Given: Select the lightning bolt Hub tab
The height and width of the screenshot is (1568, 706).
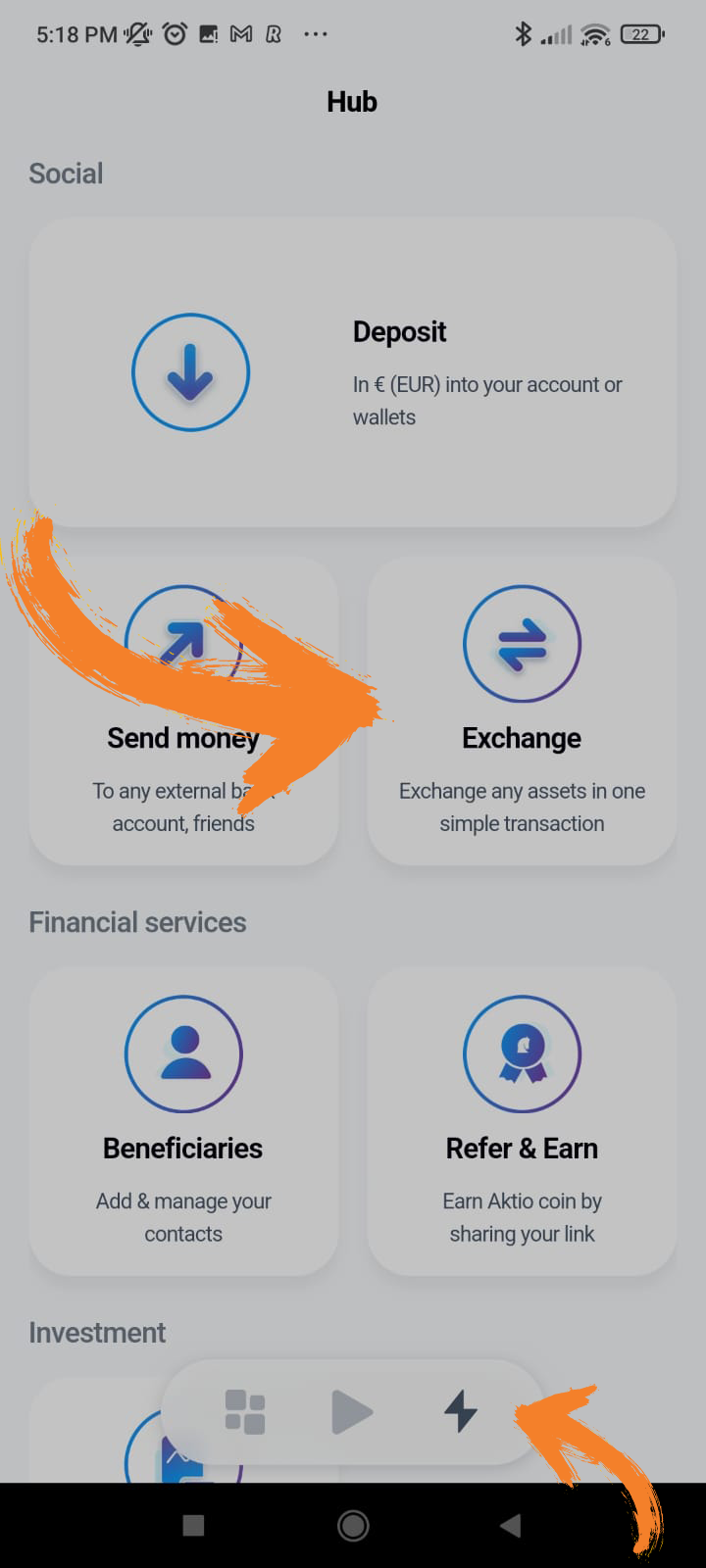Looking at the screenshot, I should (460, 1412).
